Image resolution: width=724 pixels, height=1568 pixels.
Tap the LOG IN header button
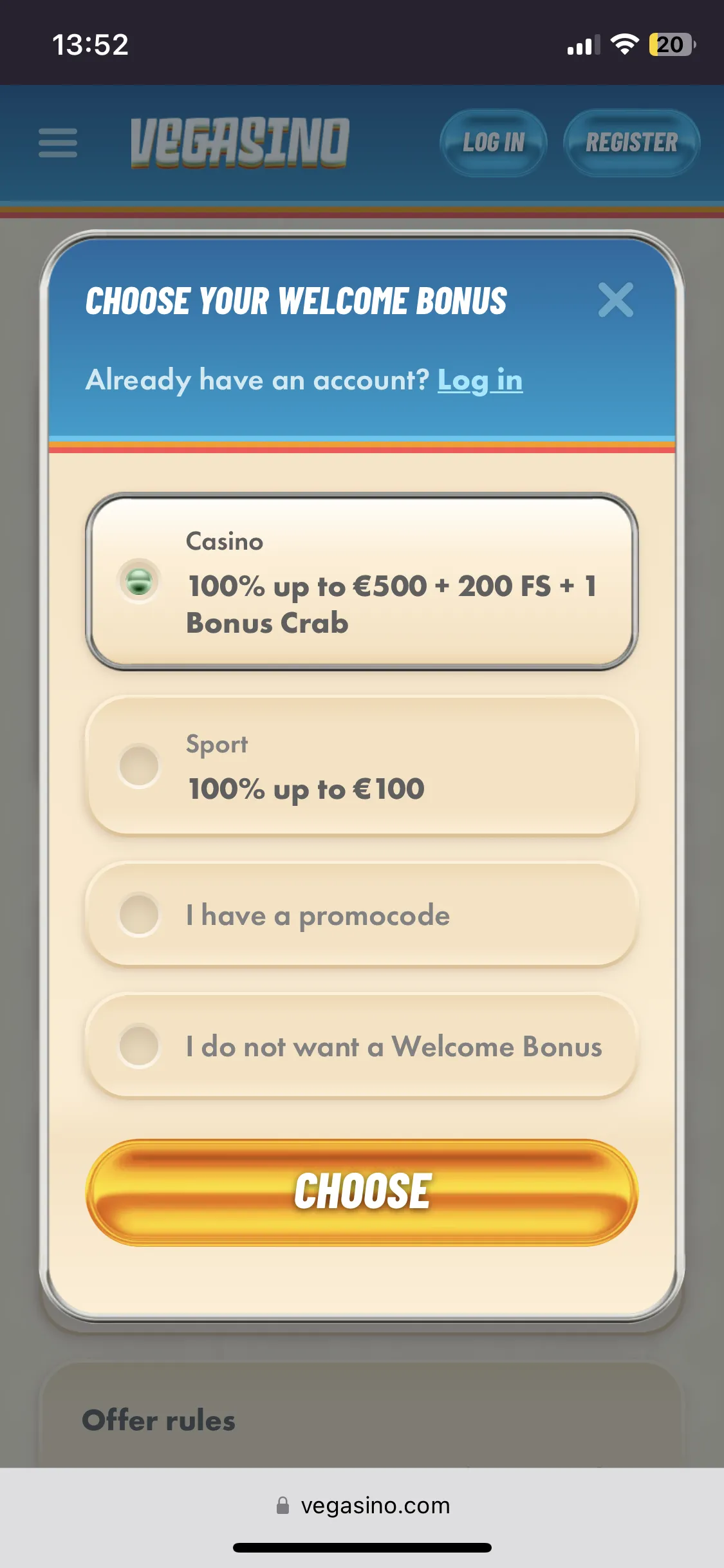click(494, 142)
